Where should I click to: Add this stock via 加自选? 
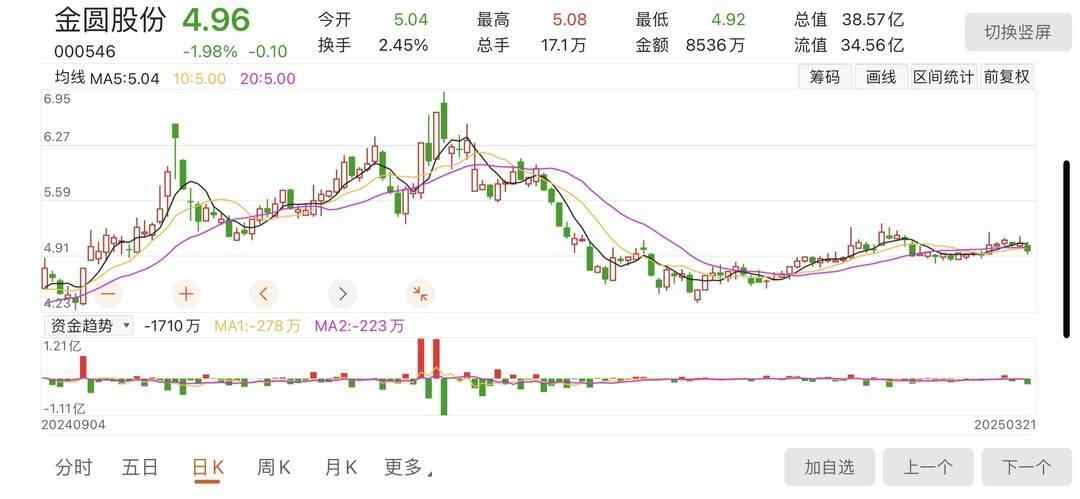(x=829, y=467)
